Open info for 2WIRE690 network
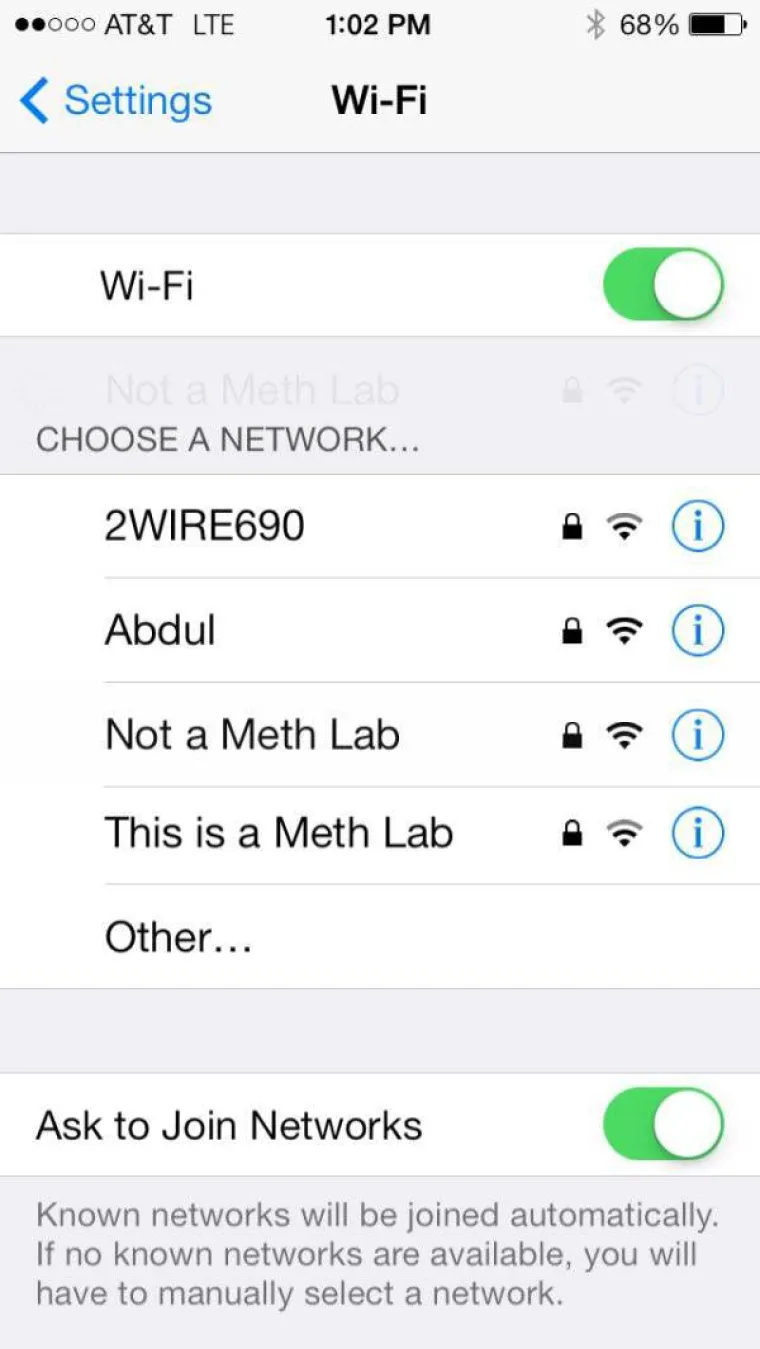This screenshot has width=760, height=1349. click(696, 527)
